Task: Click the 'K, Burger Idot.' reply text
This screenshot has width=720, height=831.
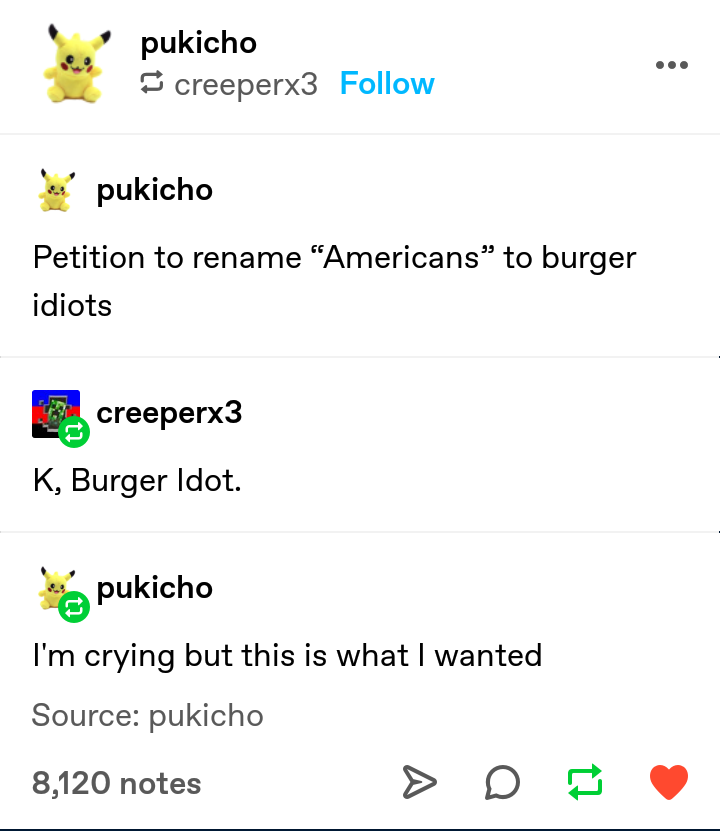Action: [135, 480]
